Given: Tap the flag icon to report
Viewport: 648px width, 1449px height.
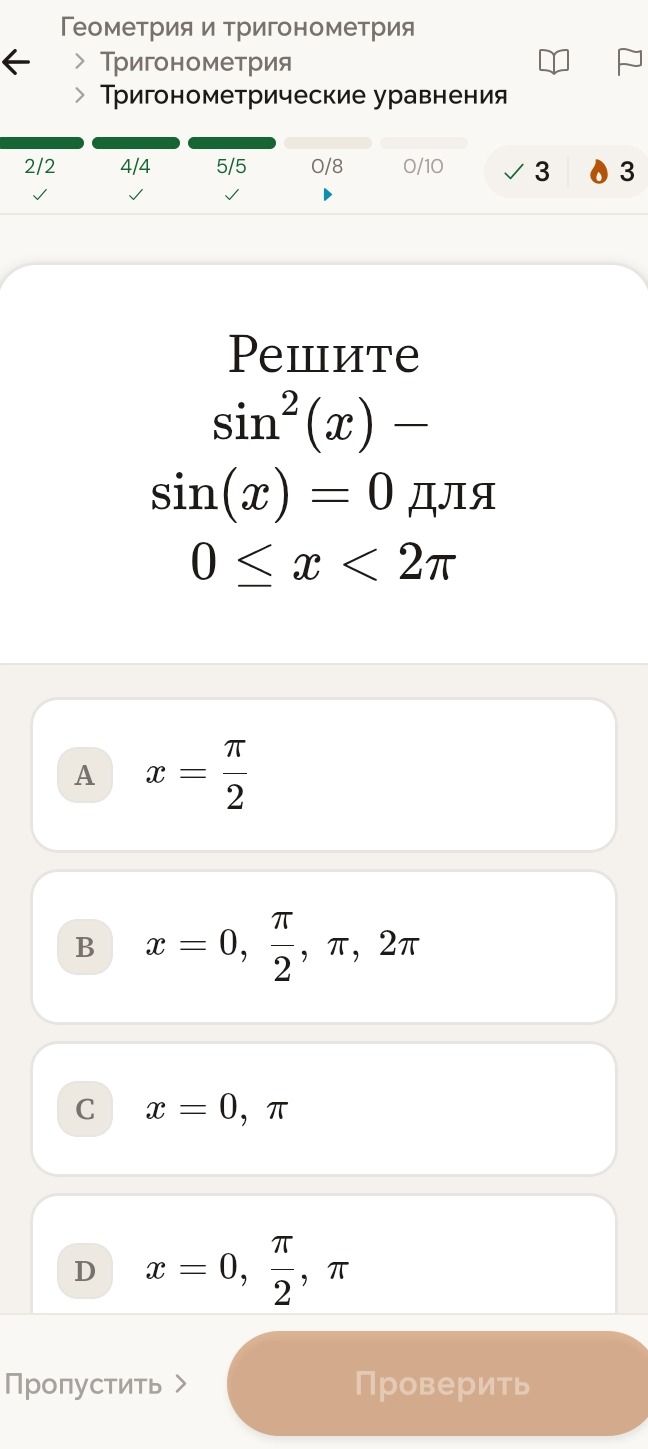Looking at the screenshot, I should point(629,63).
